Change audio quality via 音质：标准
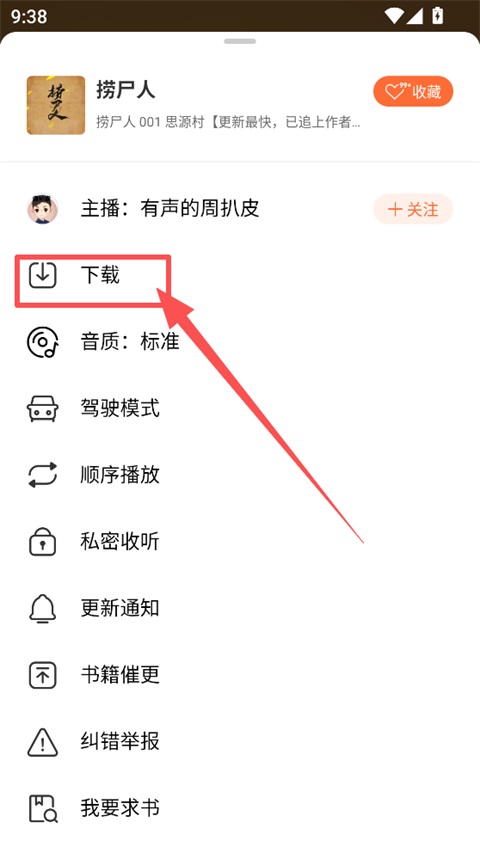 [x=240, y=342]
